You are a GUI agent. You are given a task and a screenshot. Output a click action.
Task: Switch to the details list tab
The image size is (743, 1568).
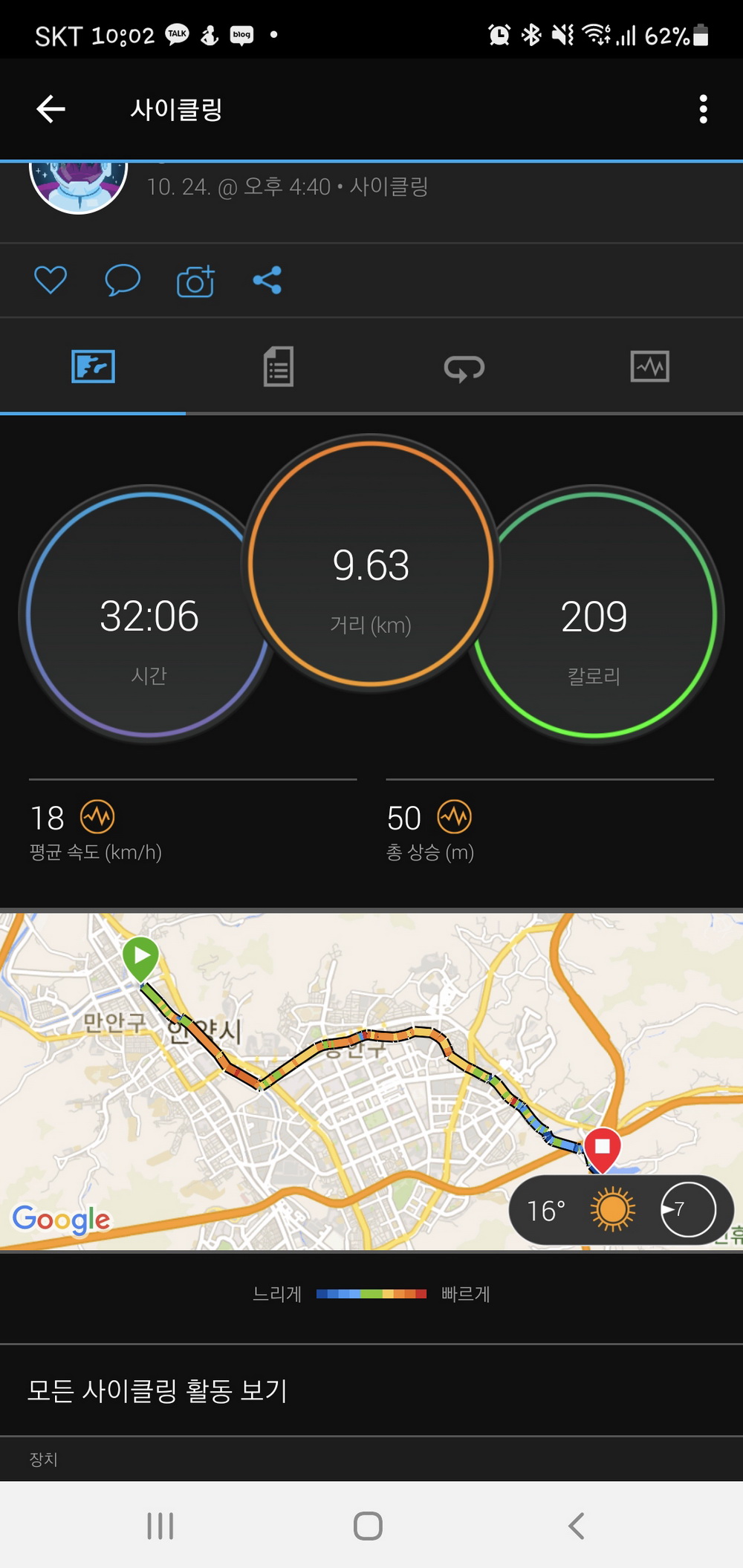click(x=279, y=366)
